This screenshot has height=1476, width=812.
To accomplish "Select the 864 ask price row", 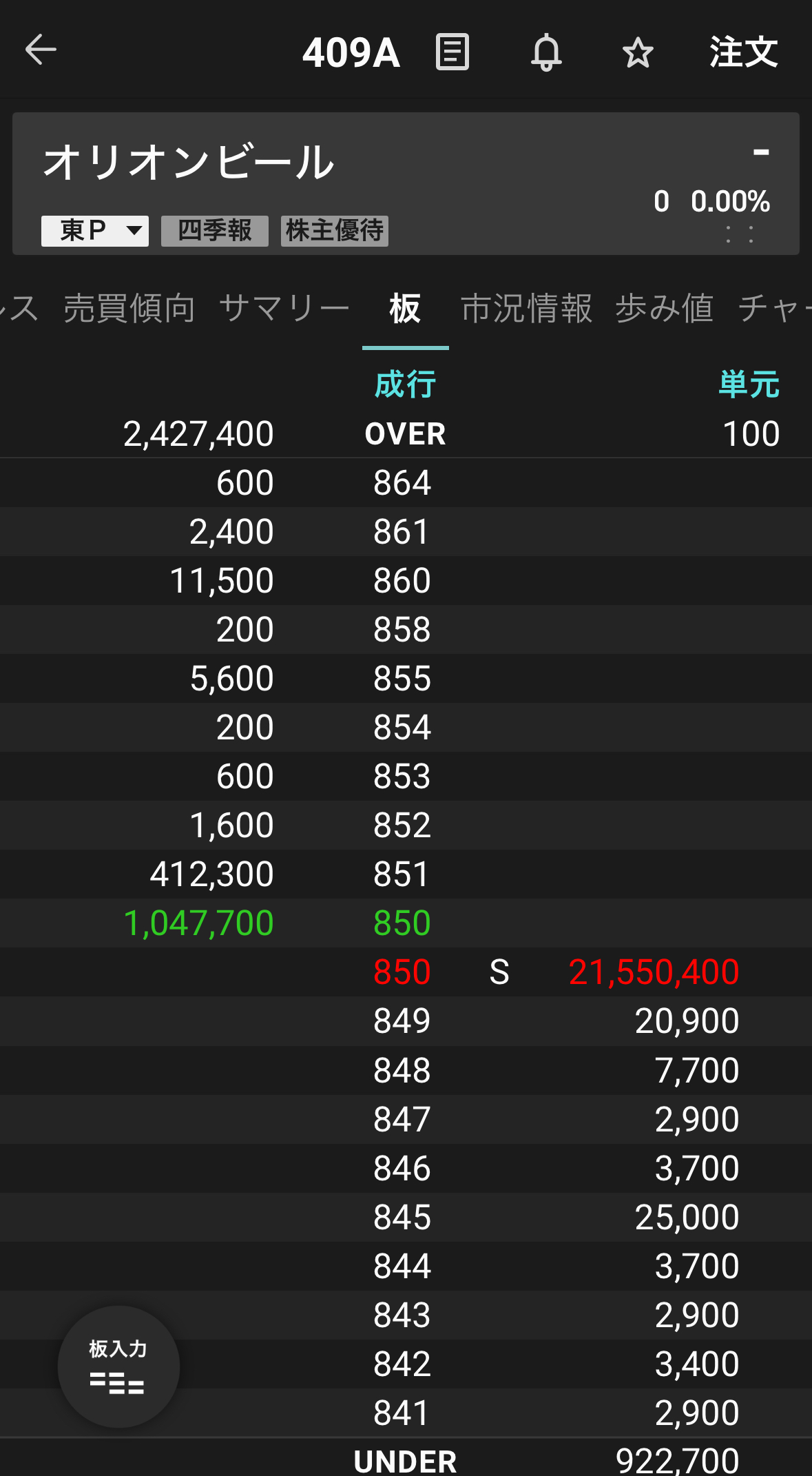I will [x=402, y=482].
